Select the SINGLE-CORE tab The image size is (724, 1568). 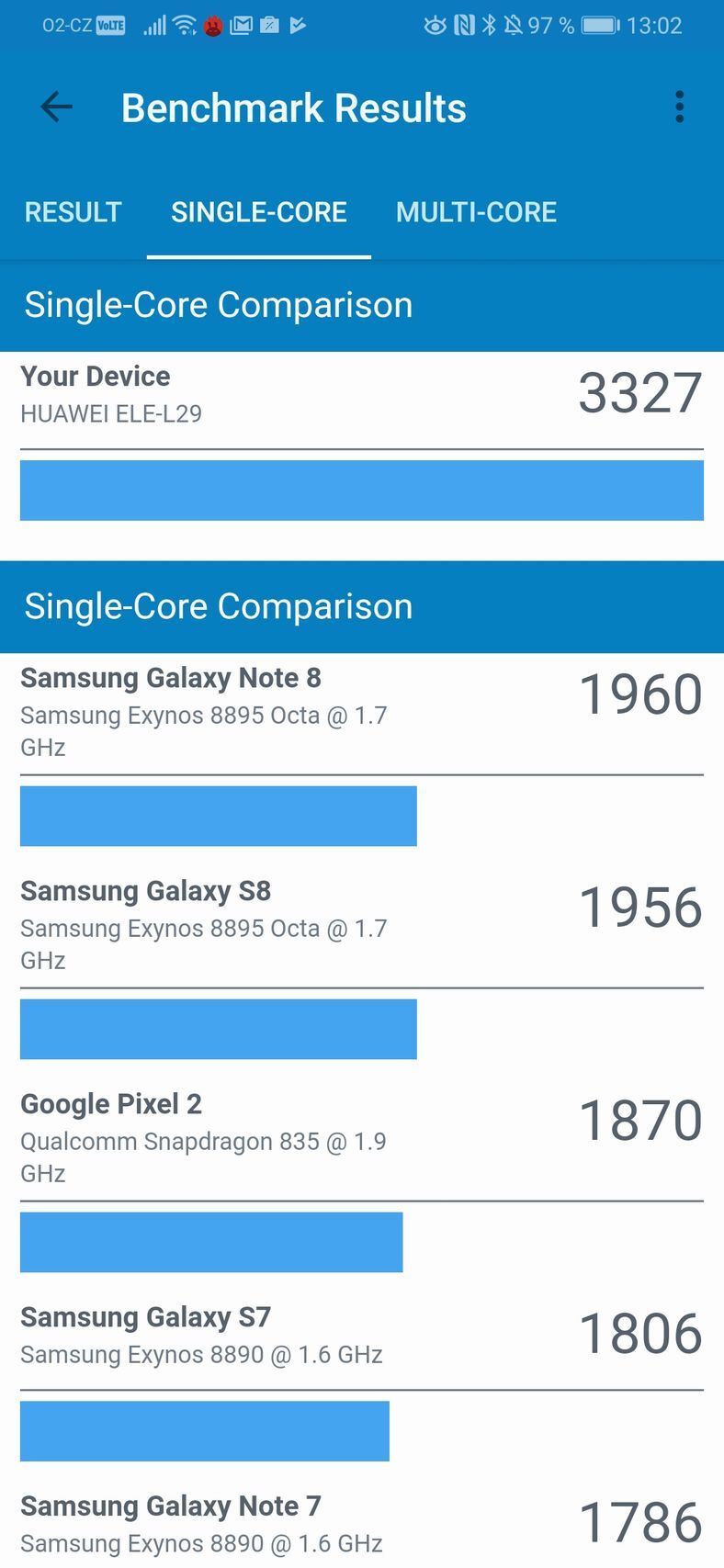point(258,212)
